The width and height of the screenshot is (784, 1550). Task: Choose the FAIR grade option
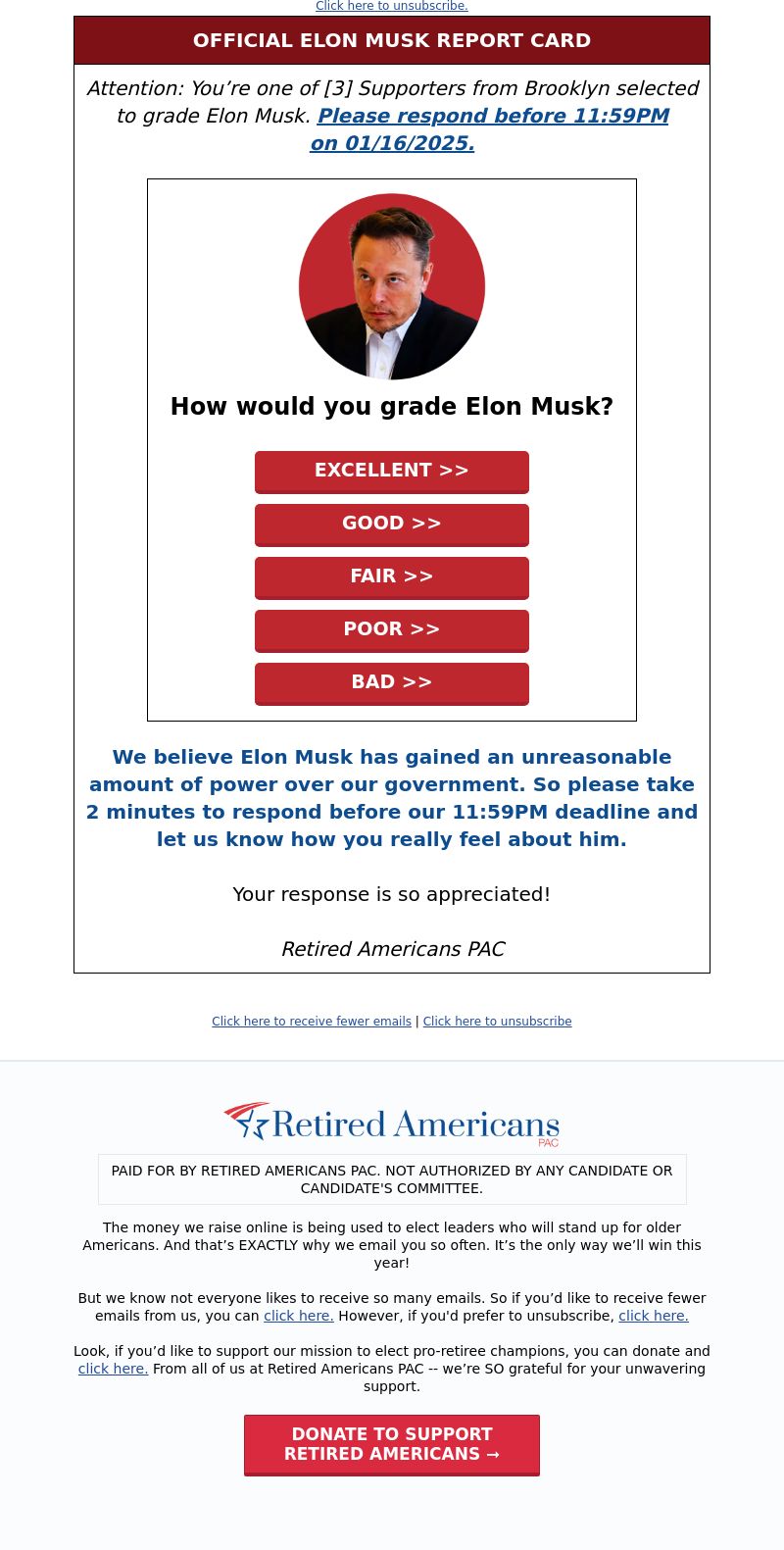(x=391, y=576)
